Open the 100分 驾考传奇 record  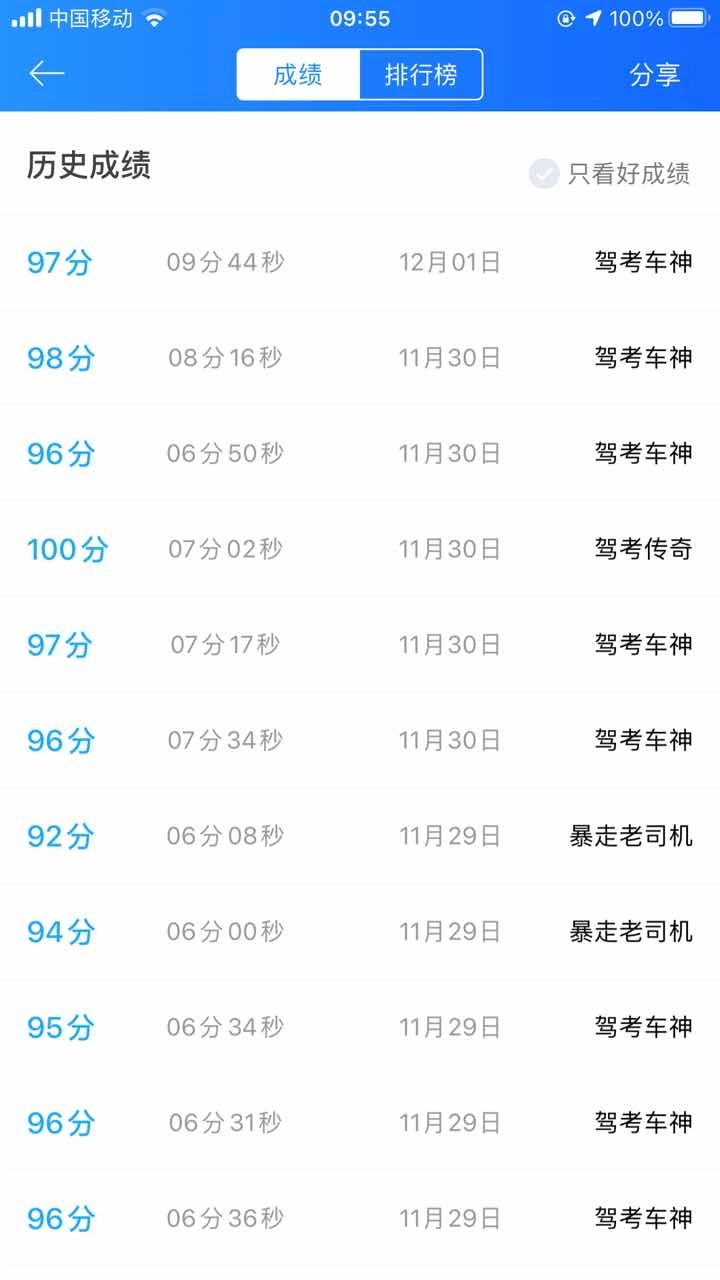[360, 549]
